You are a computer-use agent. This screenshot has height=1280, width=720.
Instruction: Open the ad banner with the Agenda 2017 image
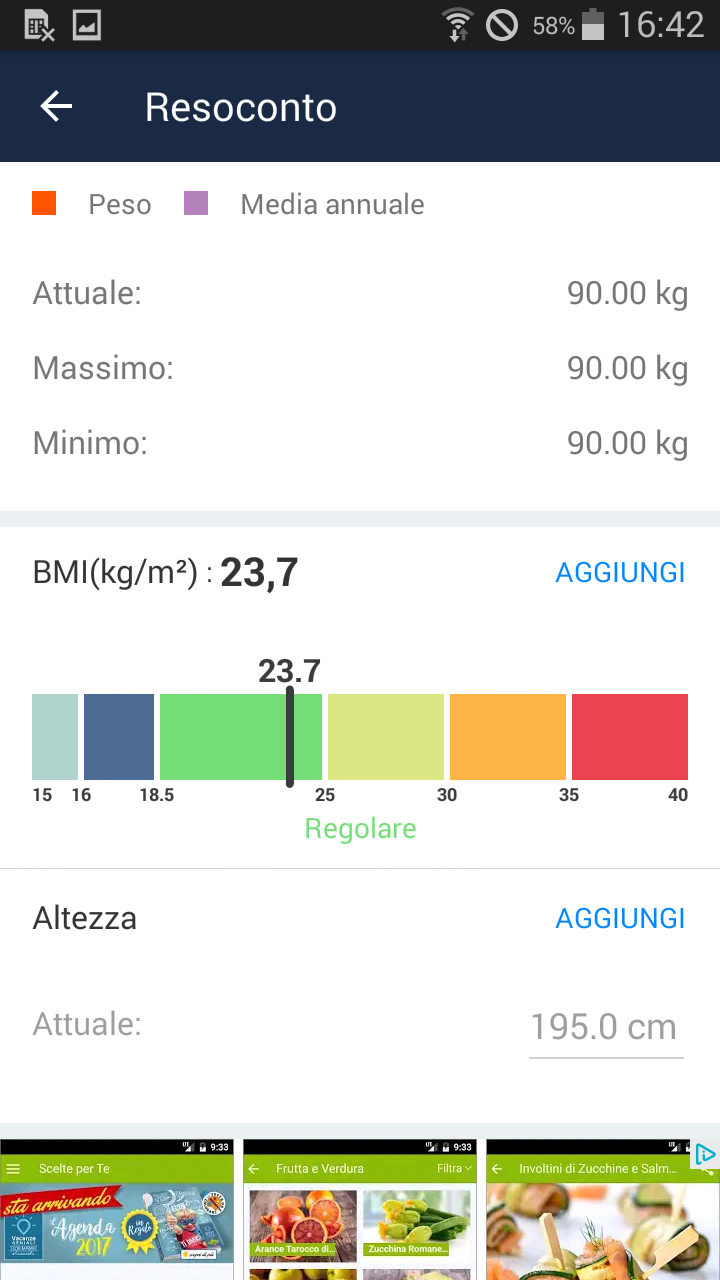click(x=117, y=1210)
